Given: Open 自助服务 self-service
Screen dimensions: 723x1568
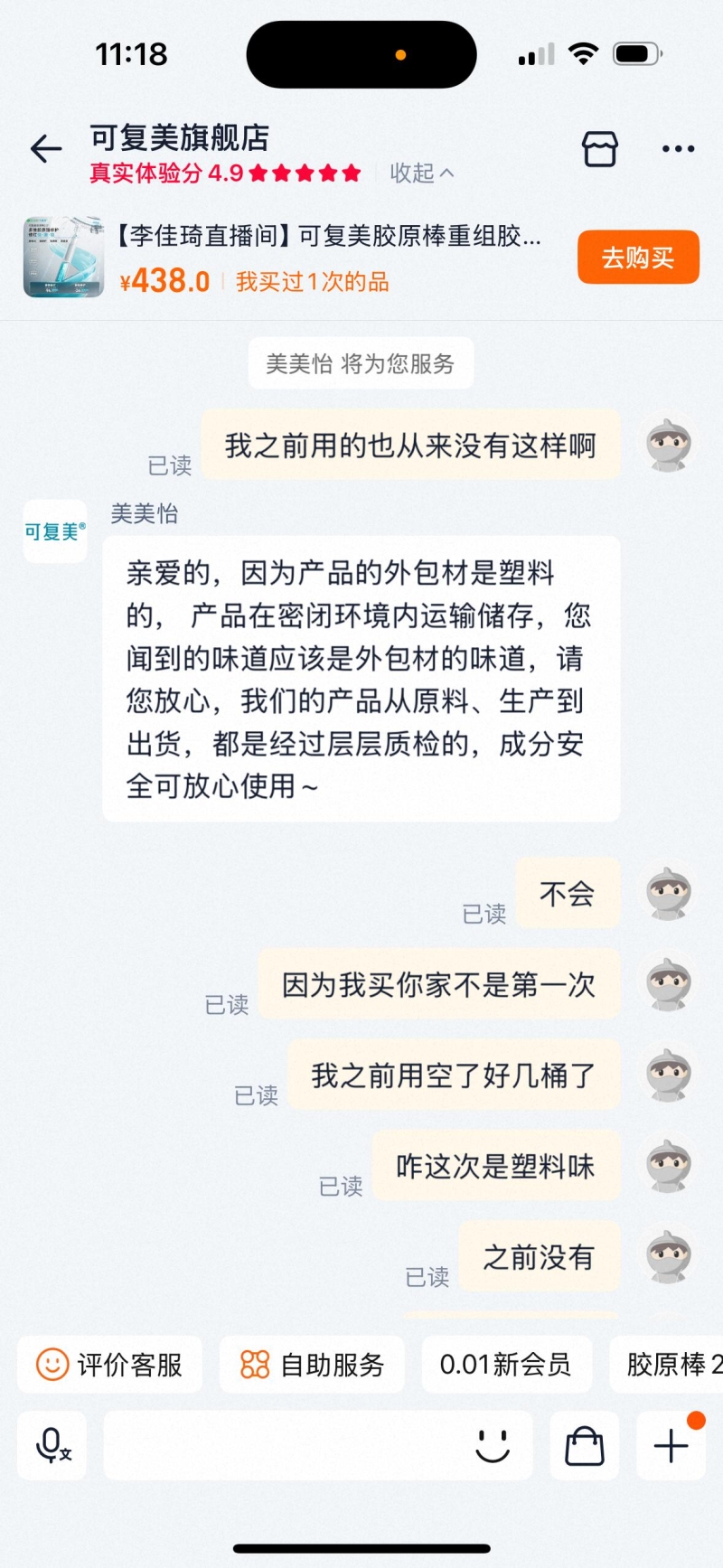Looking at the screenshot, I should (x=312, y=1364).
